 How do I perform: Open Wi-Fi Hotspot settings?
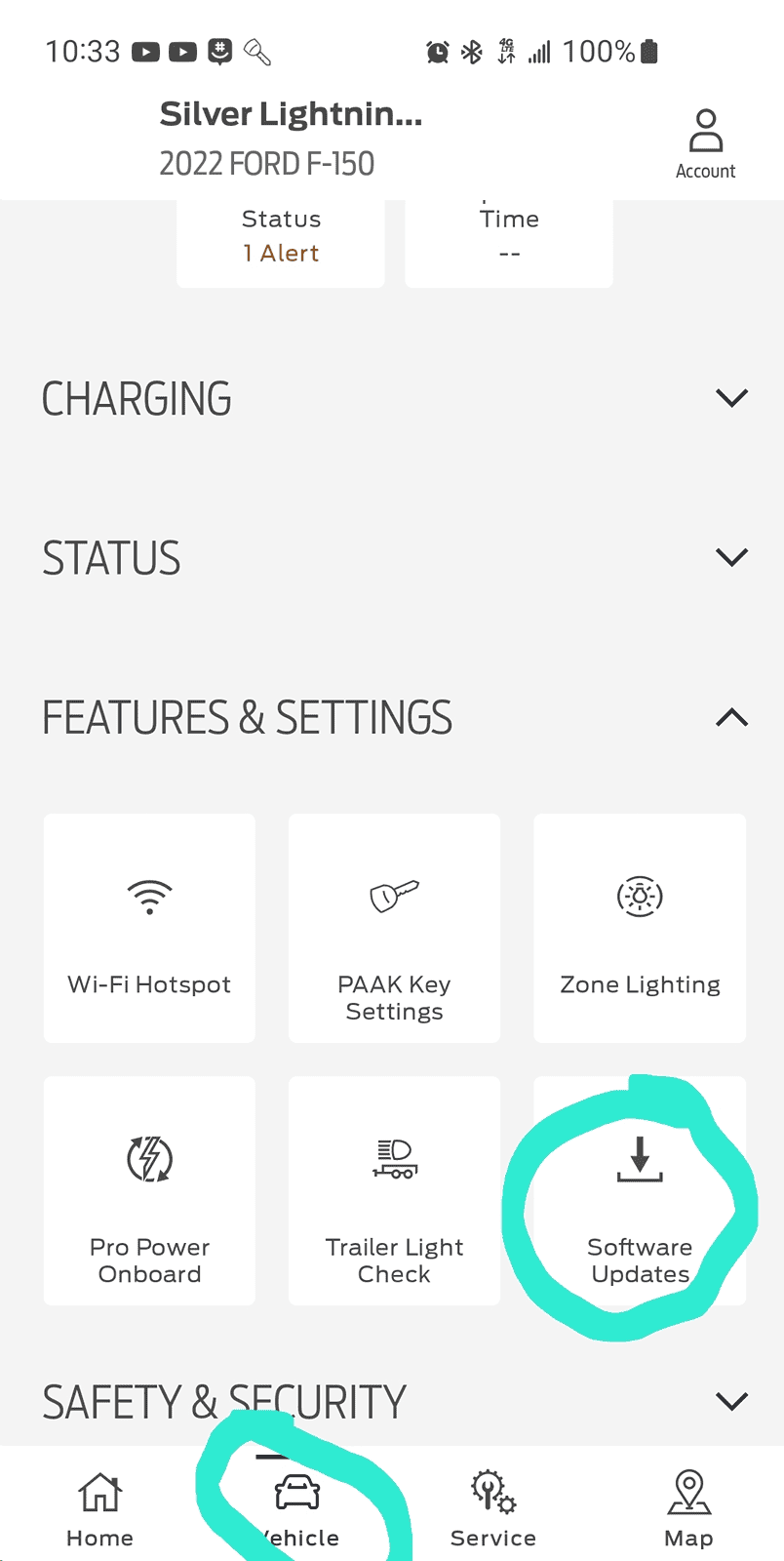click(x=149, y=928)
